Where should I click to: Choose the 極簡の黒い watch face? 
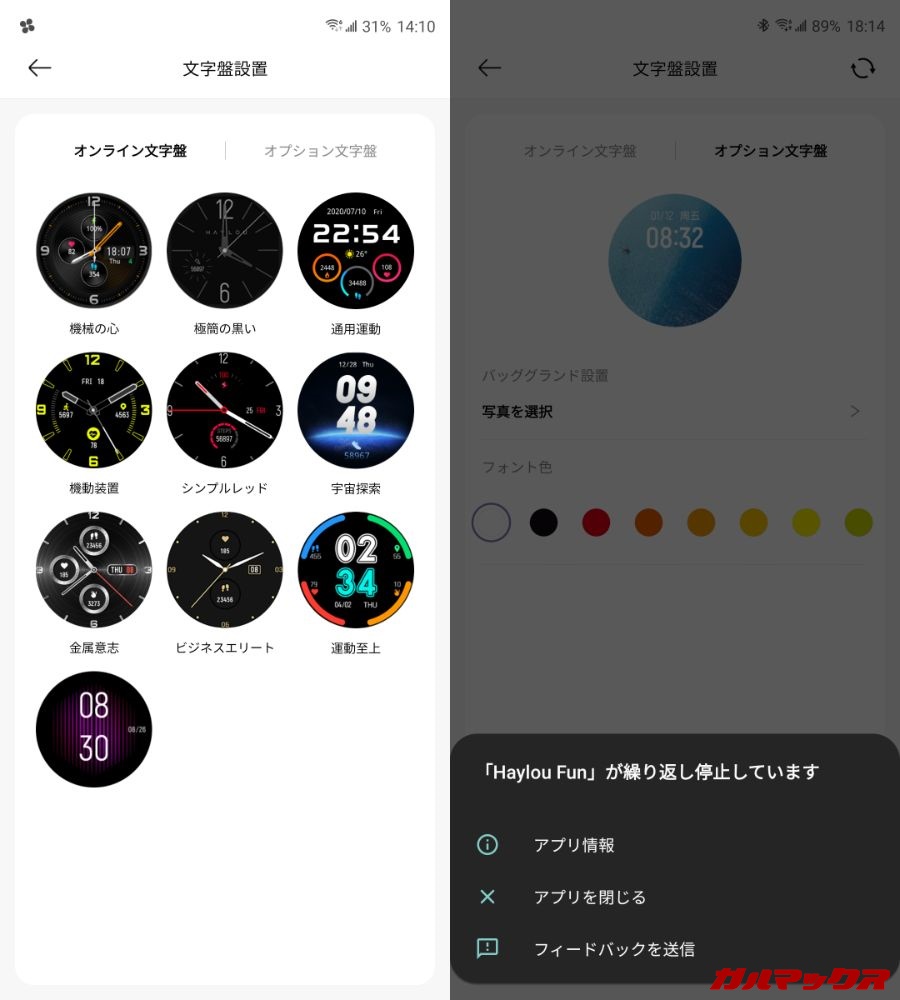(x=225, y=251)
